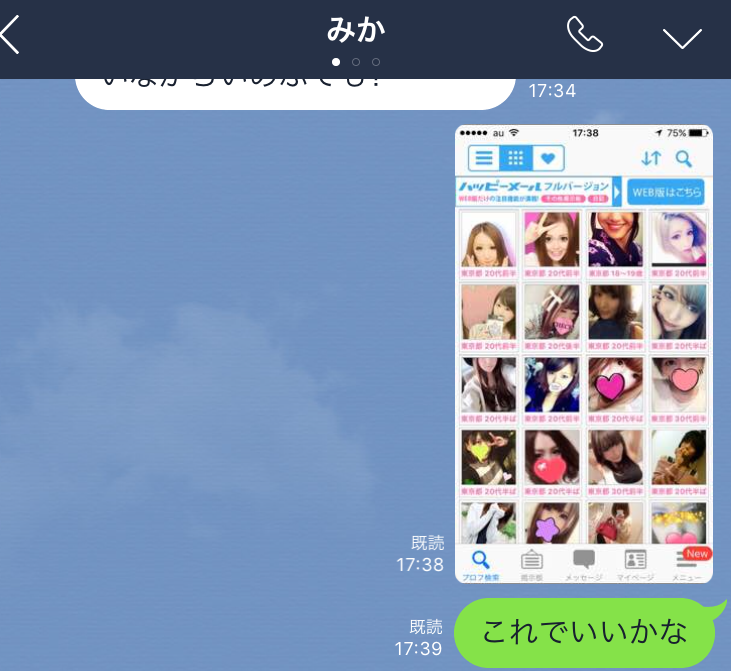Viewport: 731px width, 671px height.
Task: Open the shared screenshot image sent at 17:38
Action: click(x=583, y=353)
